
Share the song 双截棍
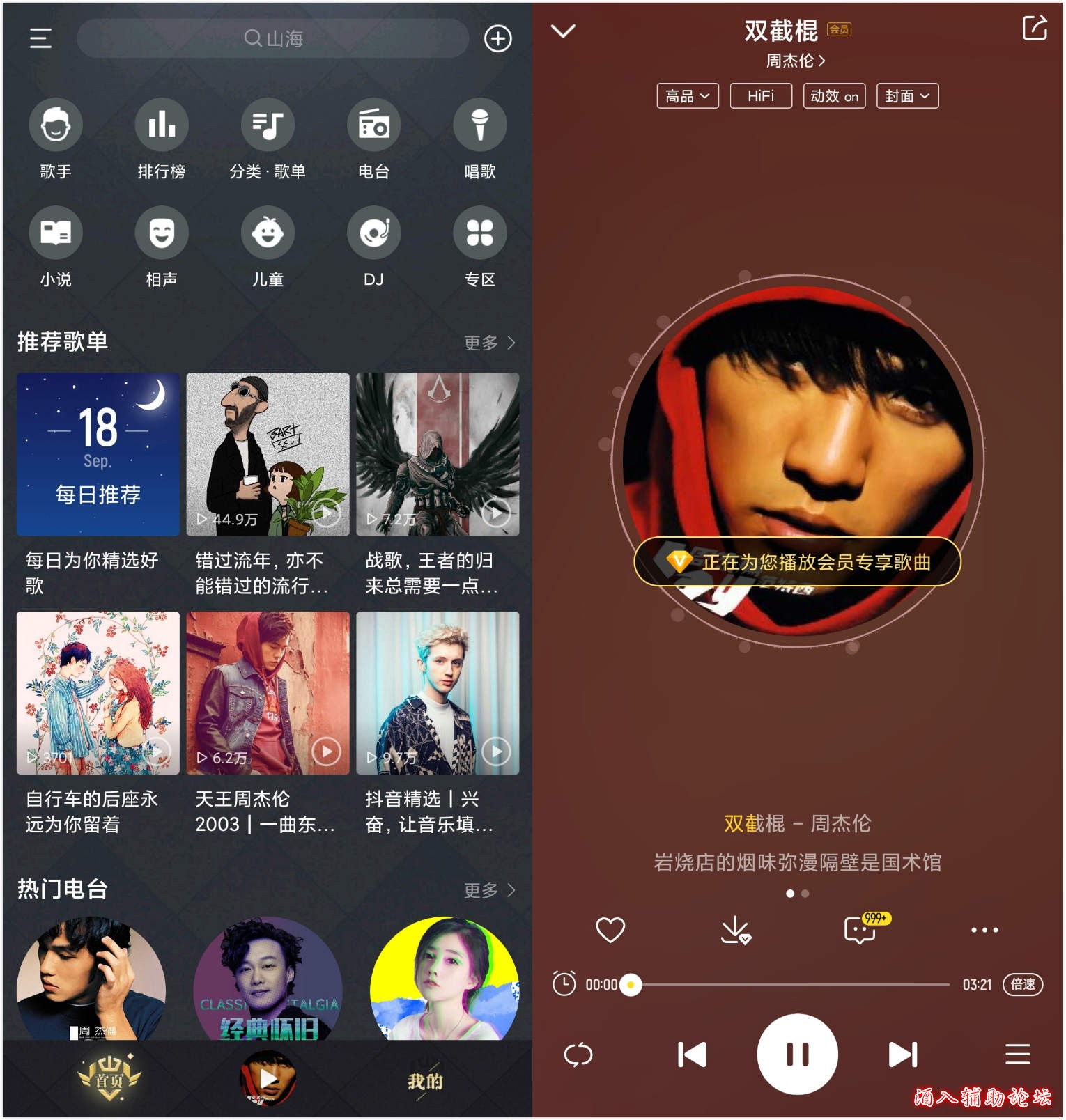click(x=1034, y=29)
